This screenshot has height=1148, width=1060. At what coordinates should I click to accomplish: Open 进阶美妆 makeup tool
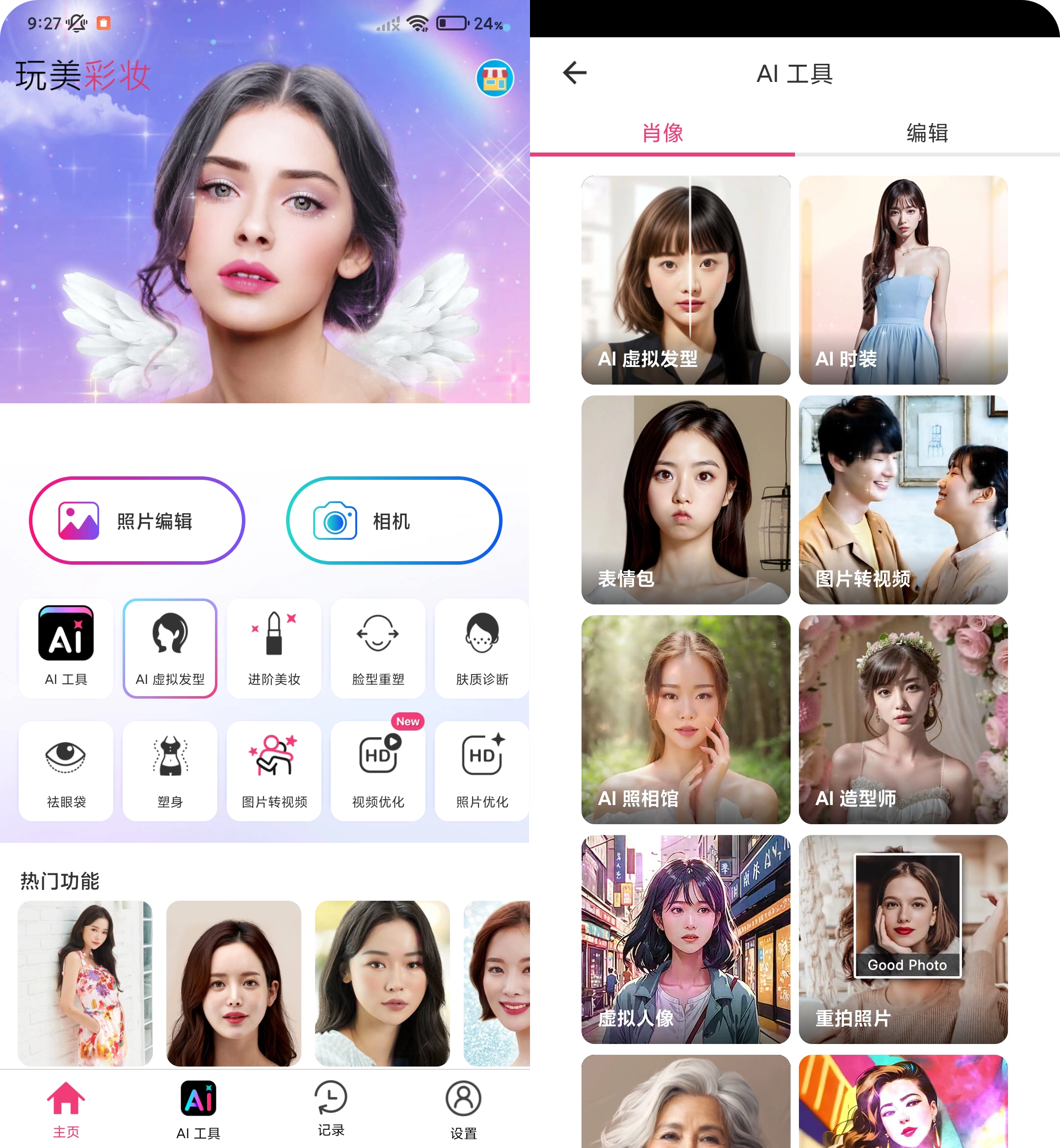click(x=274, y=648)
